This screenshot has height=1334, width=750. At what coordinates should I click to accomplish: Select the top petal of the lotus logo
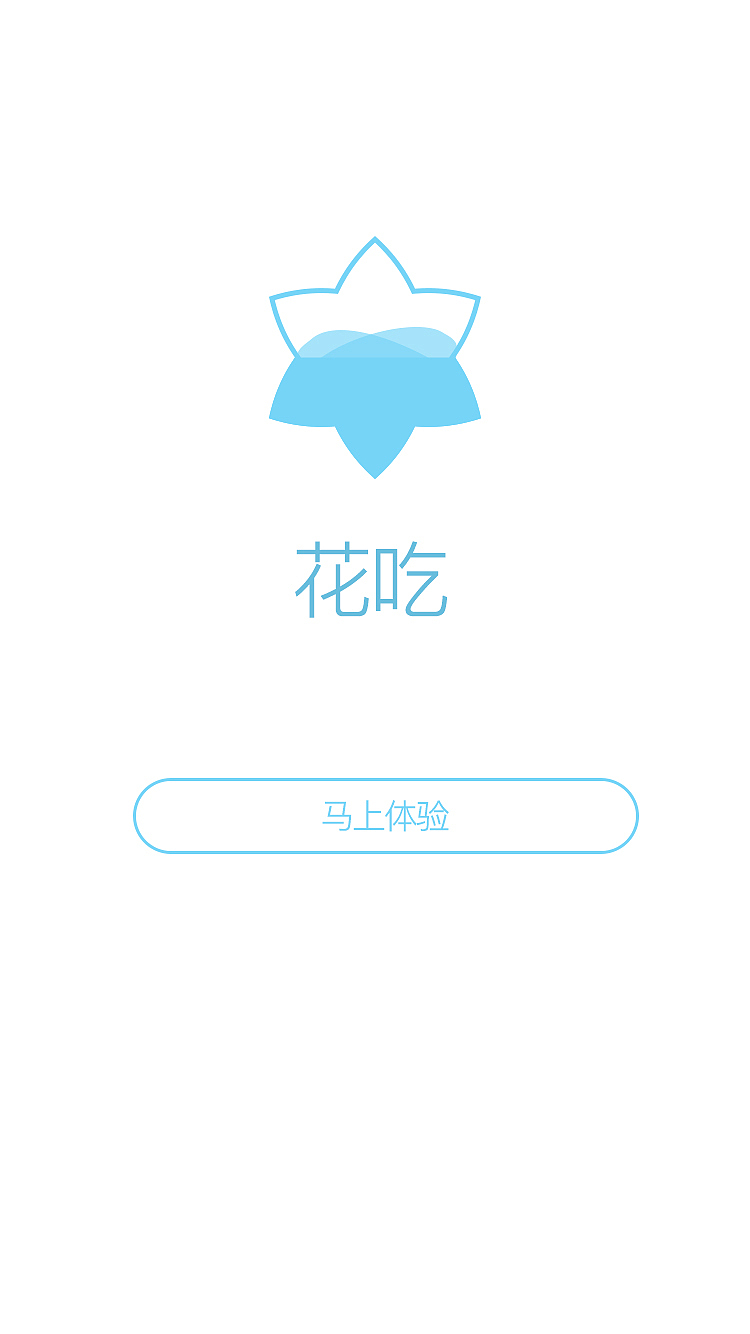(375, 270)
